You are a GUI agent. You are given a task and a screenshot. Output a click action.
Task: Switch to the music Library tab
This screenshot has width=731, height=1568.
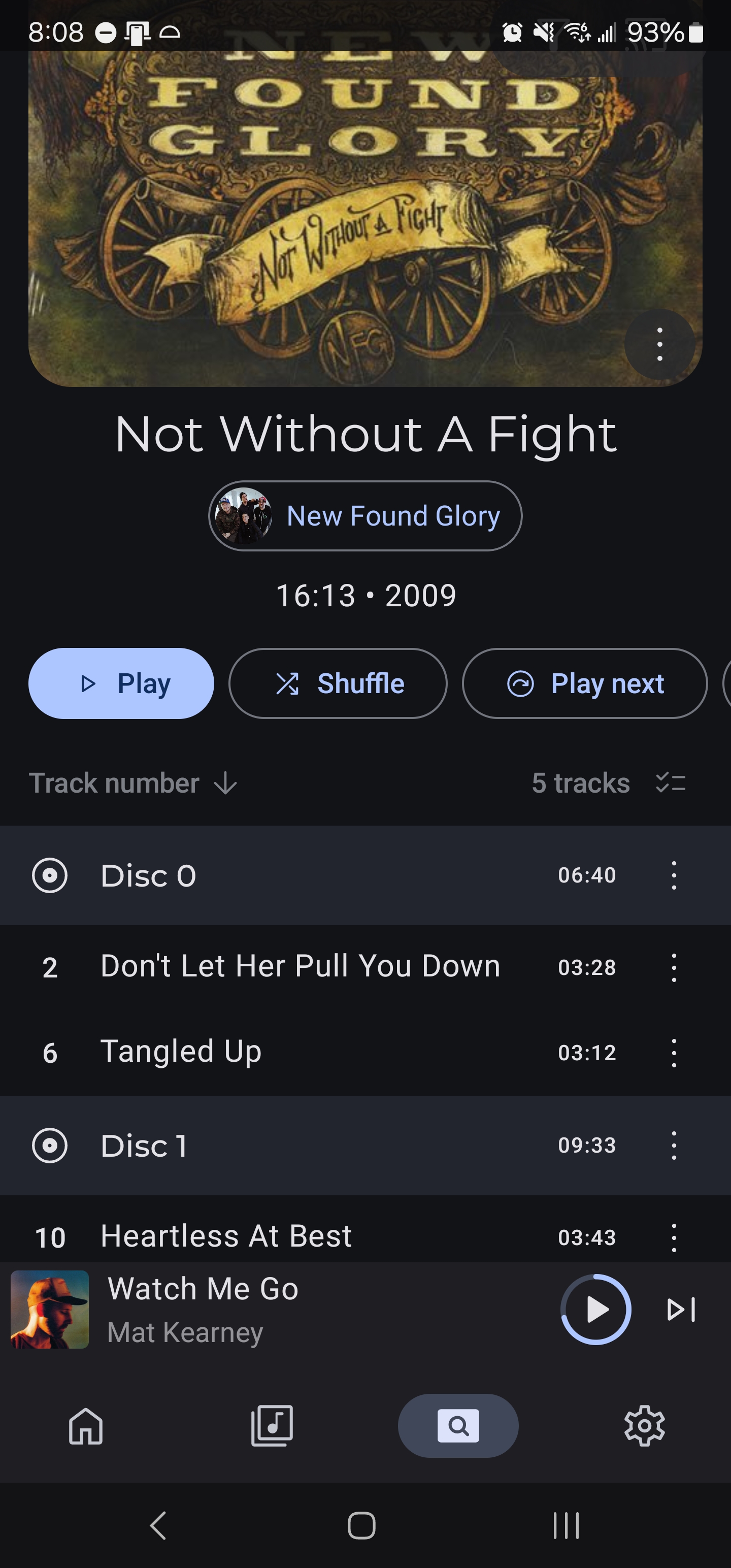point(272,1425)
